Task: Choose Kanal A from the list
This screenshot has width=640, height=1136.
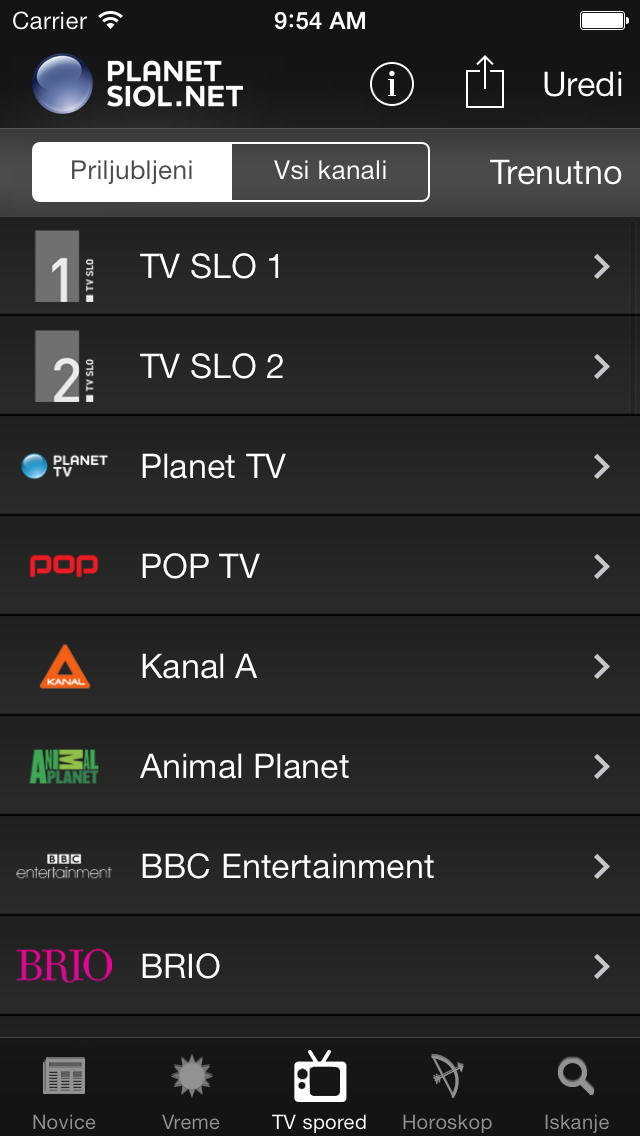Action: pos(320,666)
